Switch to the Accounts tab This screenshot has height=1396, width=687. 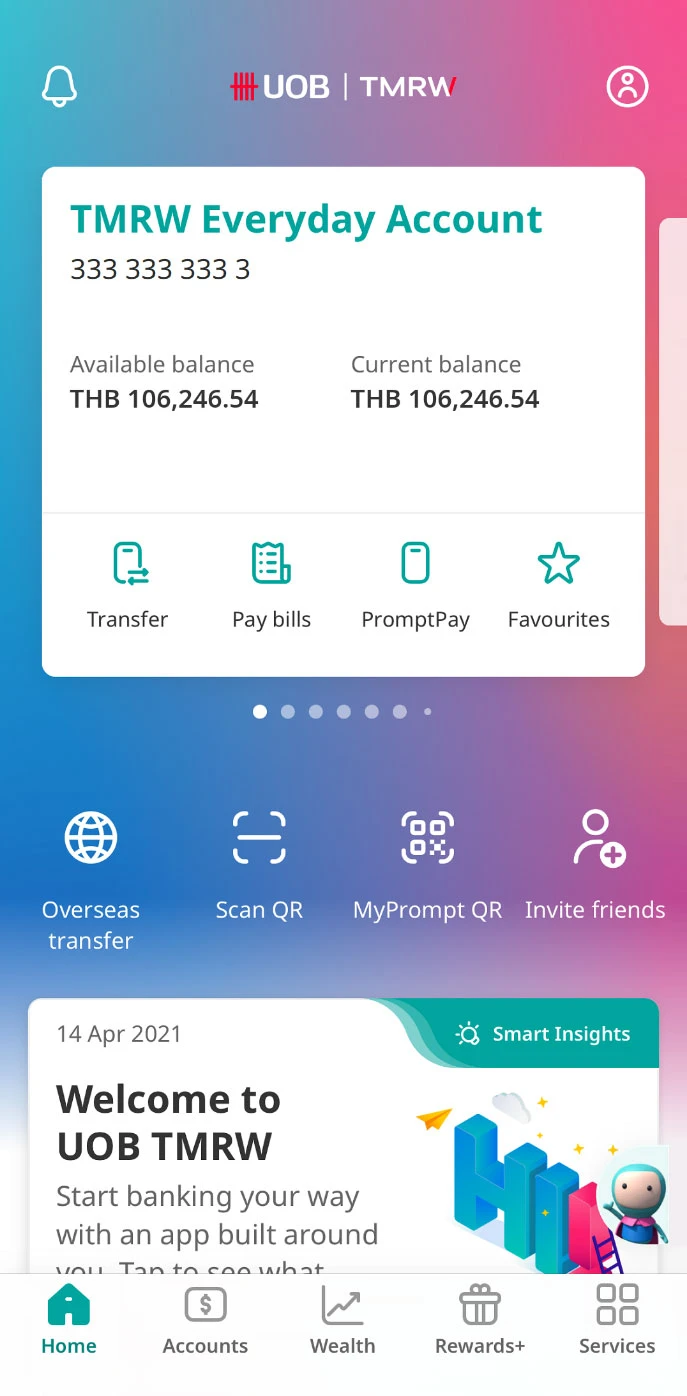click(x=205, y=1320)
